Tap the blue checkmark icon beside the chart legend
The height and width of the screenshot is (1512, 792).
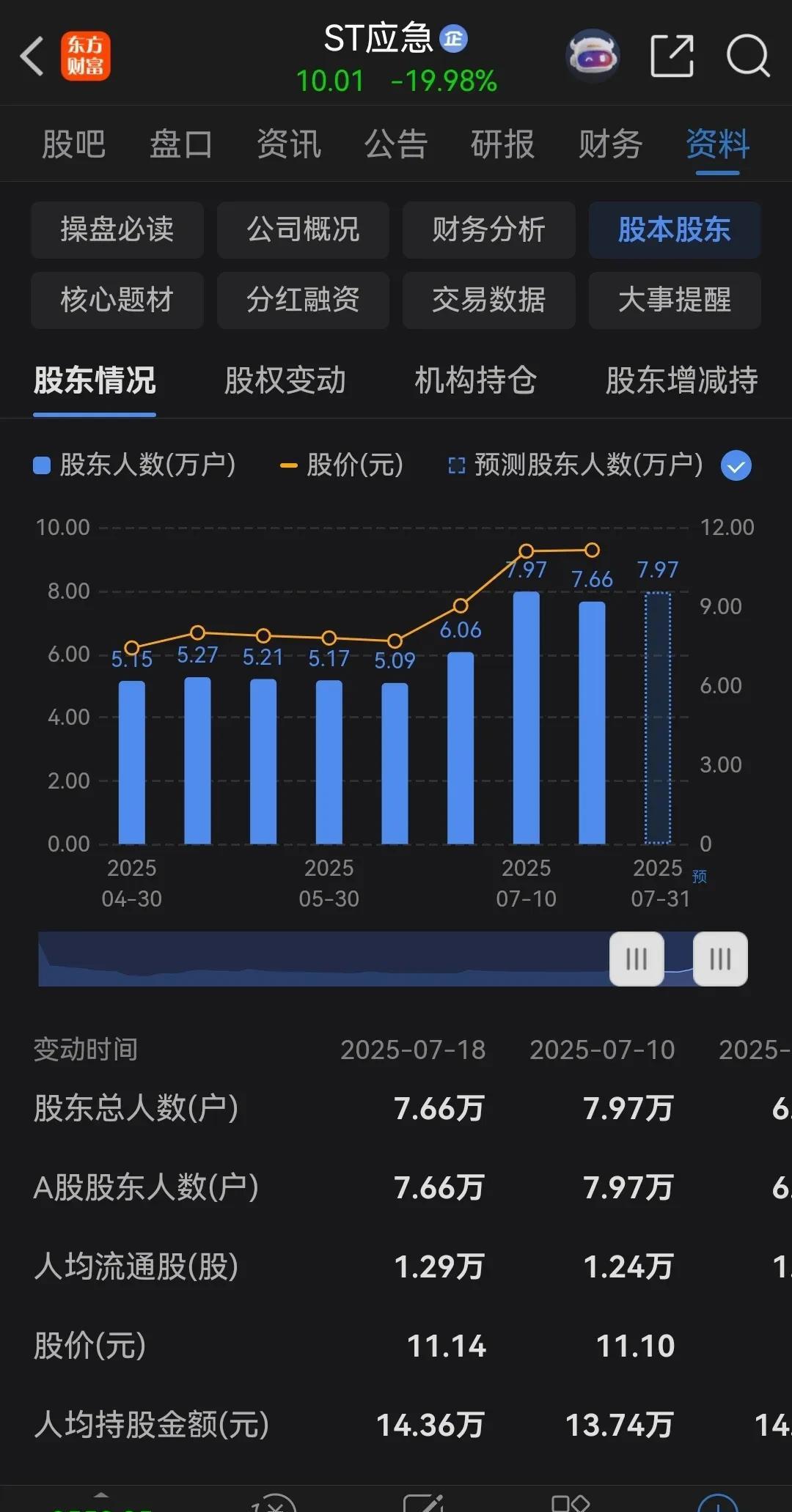(736, 465)
